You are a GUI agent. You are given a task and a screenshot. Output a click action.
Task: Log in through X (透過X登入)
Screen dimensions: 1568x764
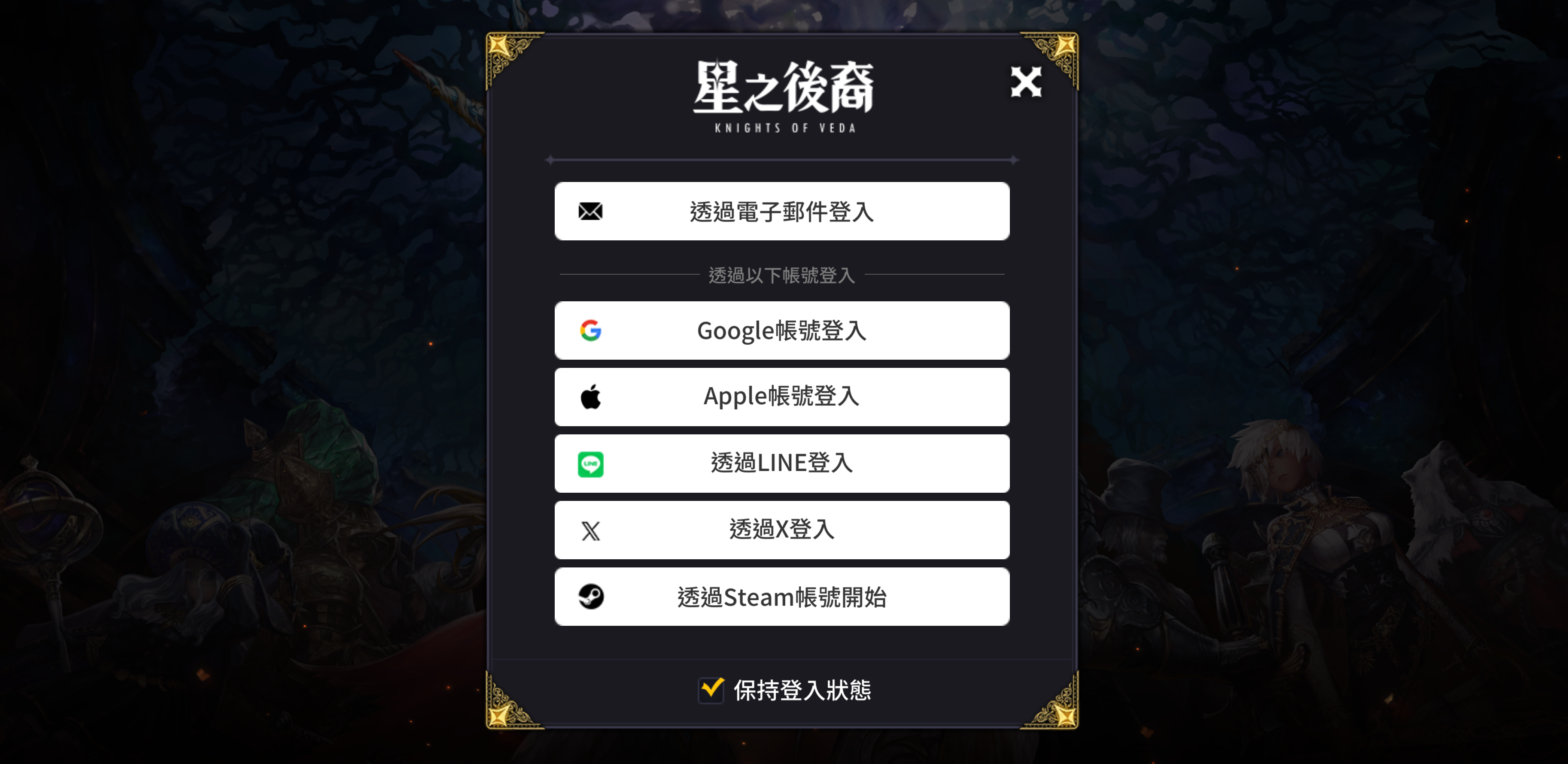pos(781,530)
